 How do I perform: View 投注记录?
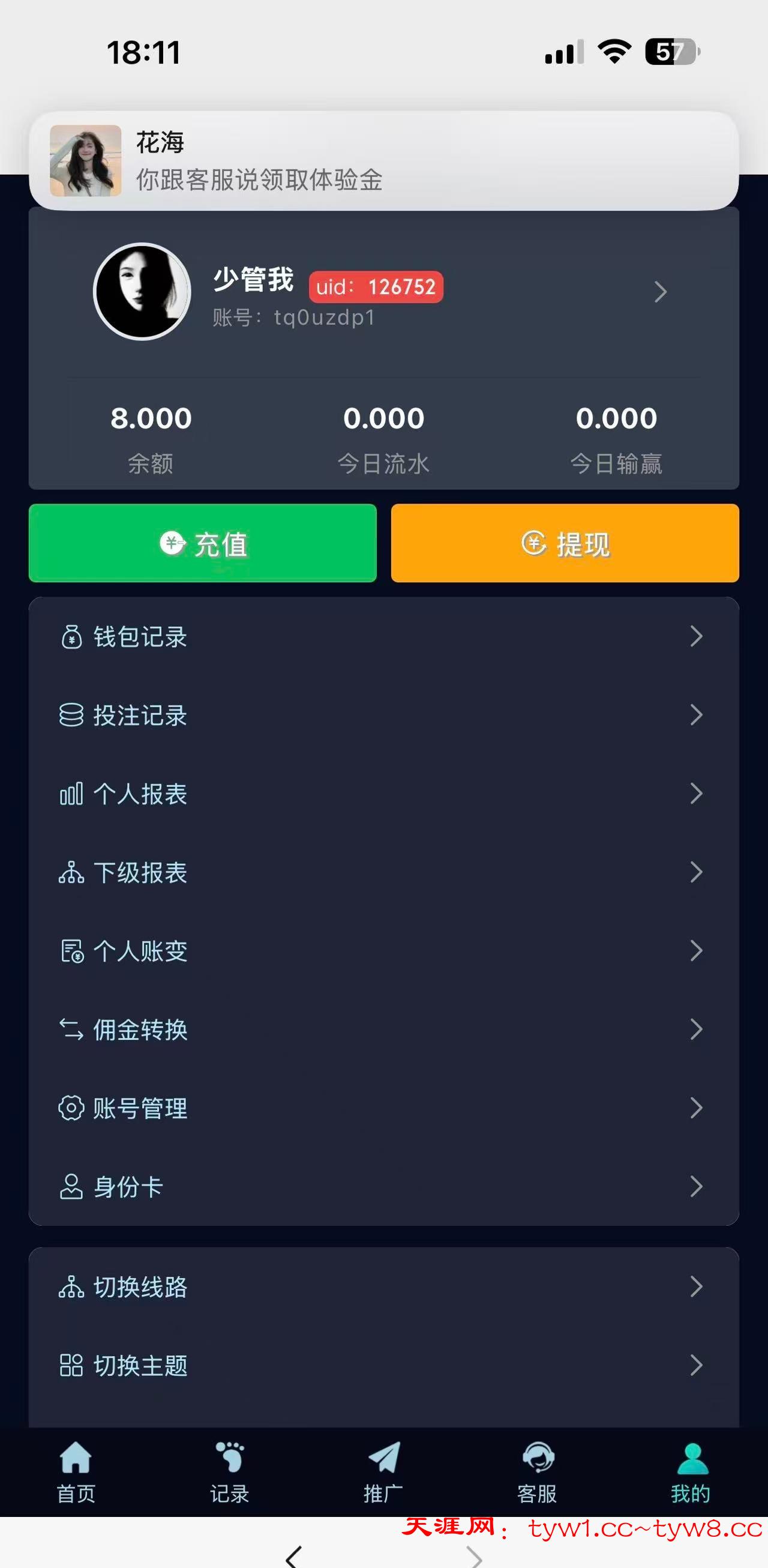pos(383,715)
